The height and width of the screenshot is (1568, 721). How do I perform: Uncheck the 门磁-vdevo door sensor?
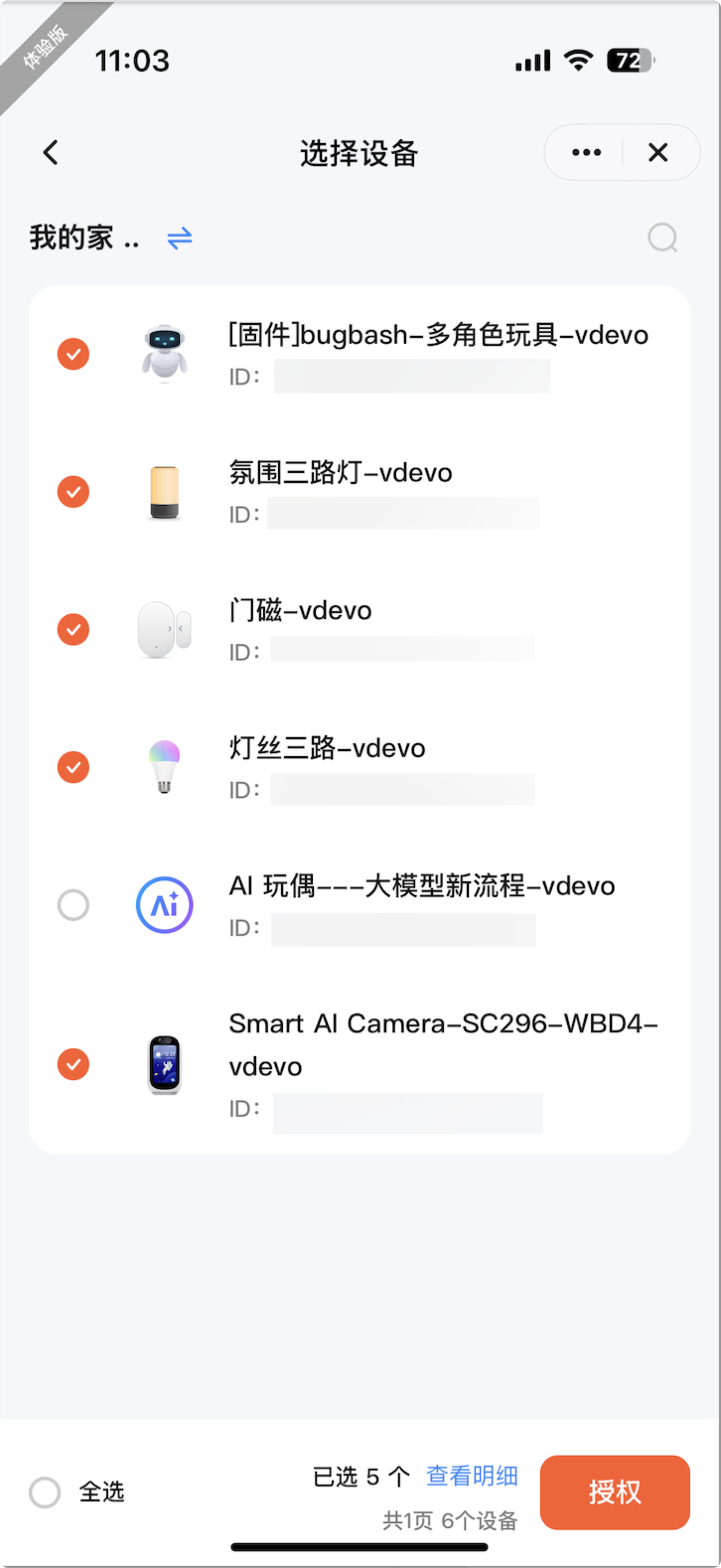tap(73, 629)
